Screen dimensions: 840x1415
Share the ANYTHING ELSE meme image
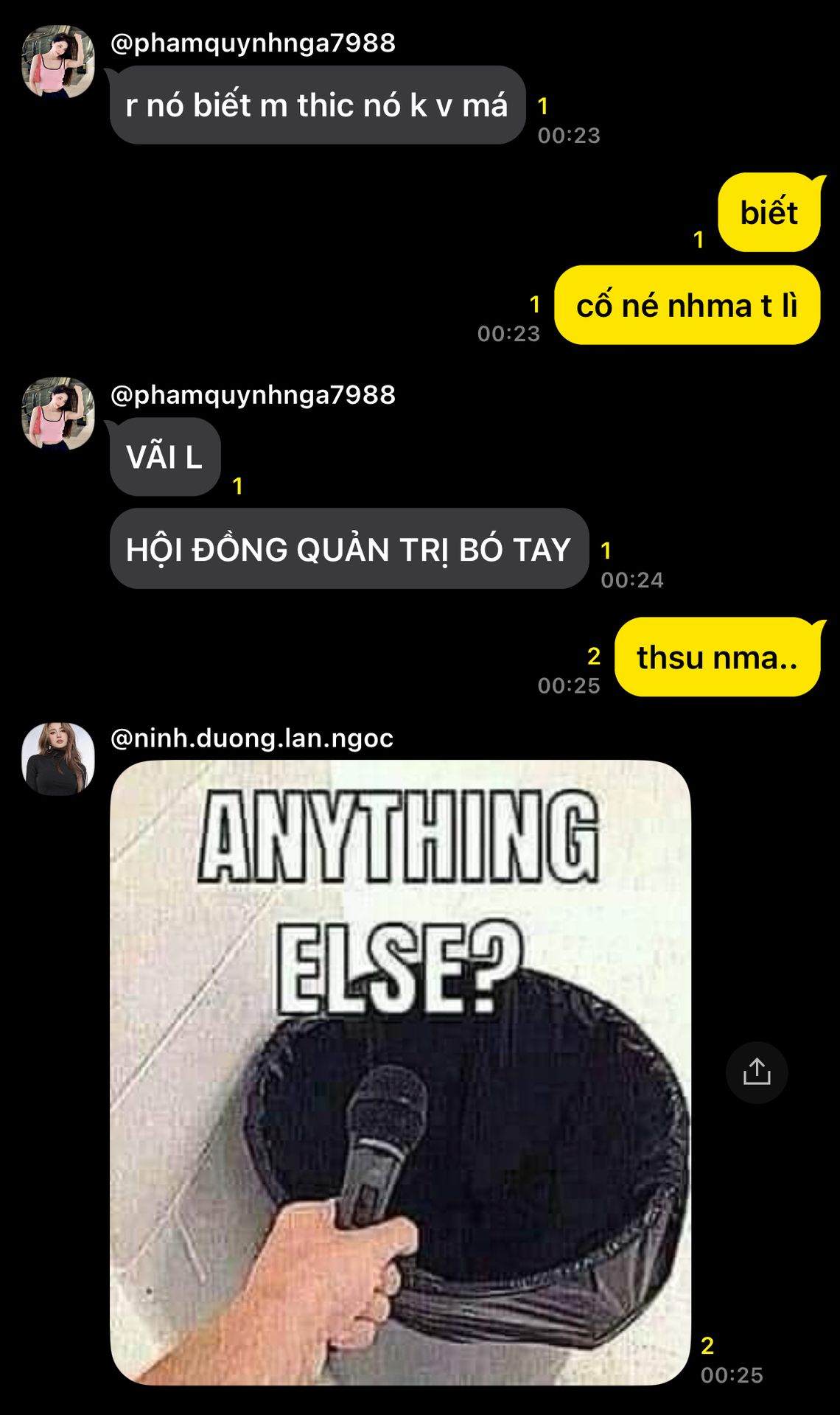coord(757,1072)
